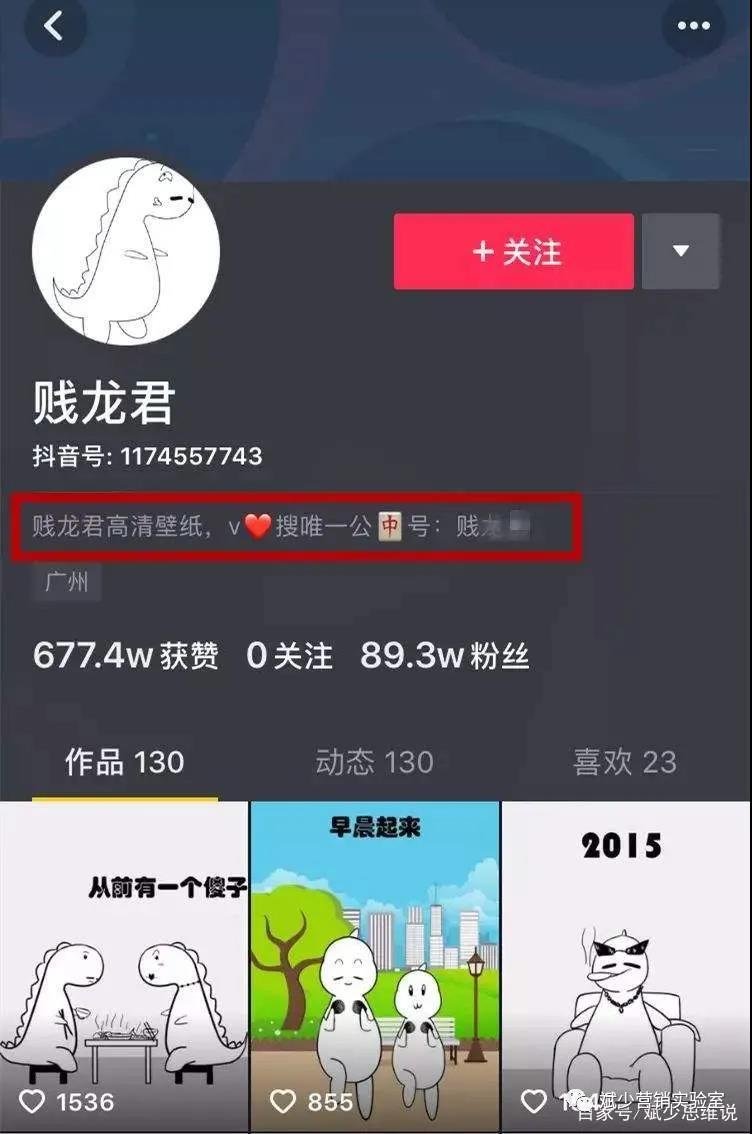752x1134 pixels.
Task: Open the 0 关注 following list
Action: click(289, 656)
